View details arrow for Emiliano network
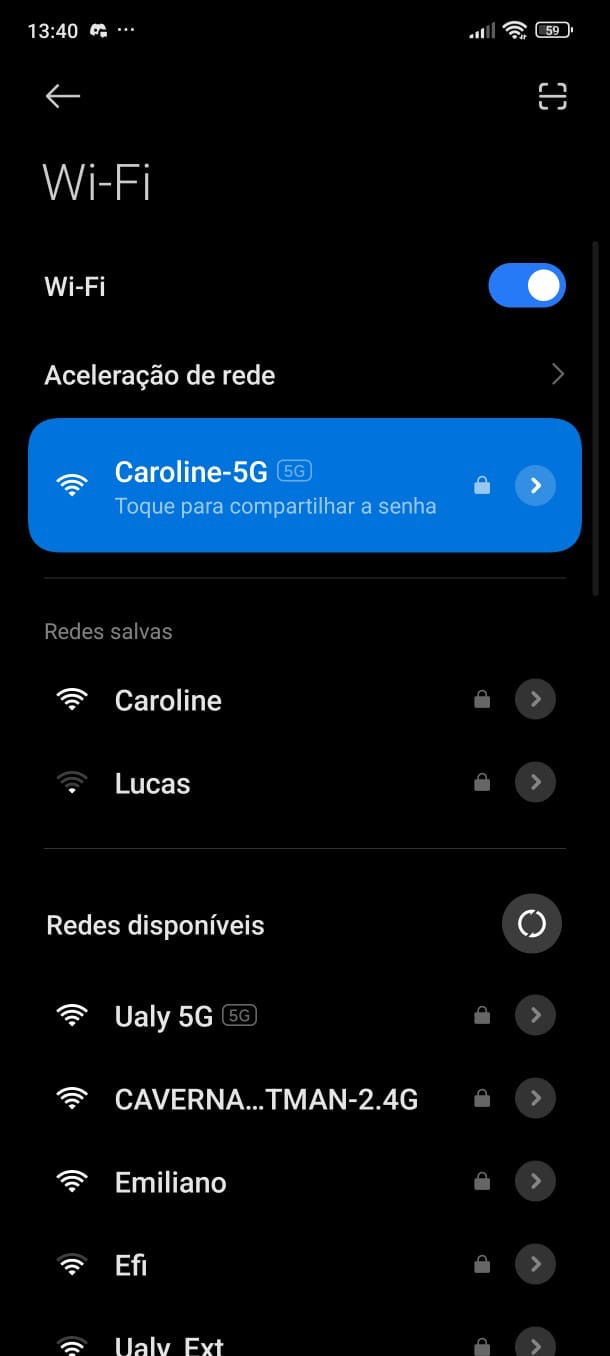Image resolution: width=610 pixels, height=1356 pixels. click(x=535, y=1182)
